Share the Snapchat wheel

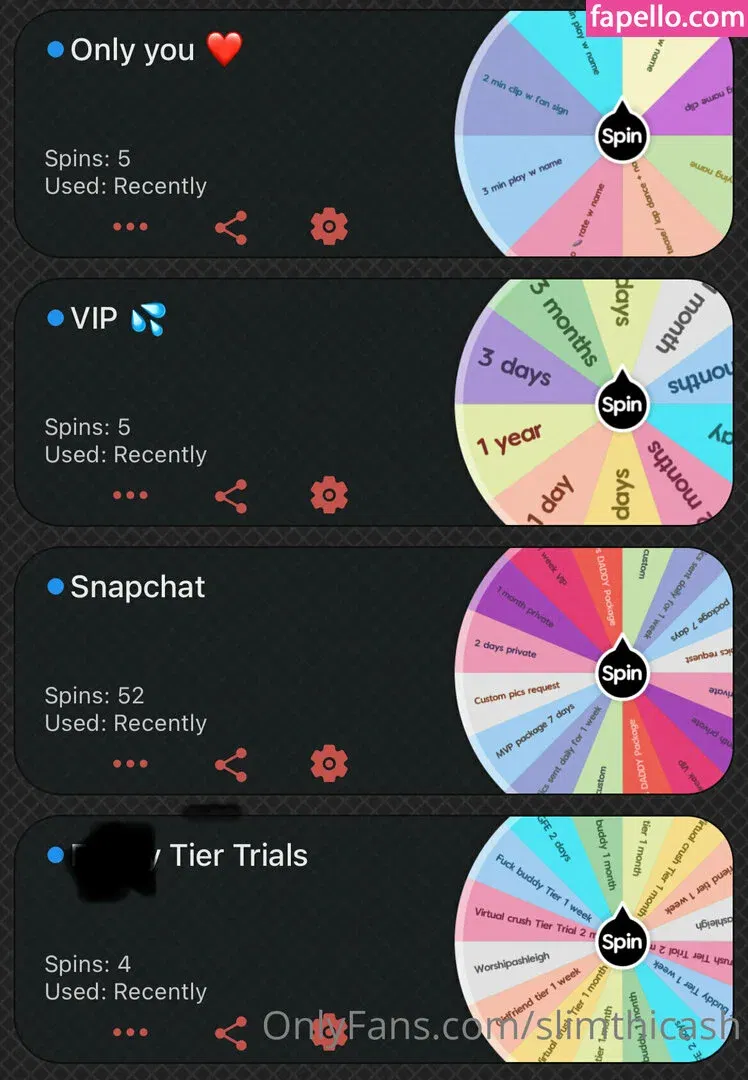click(231, 764)
